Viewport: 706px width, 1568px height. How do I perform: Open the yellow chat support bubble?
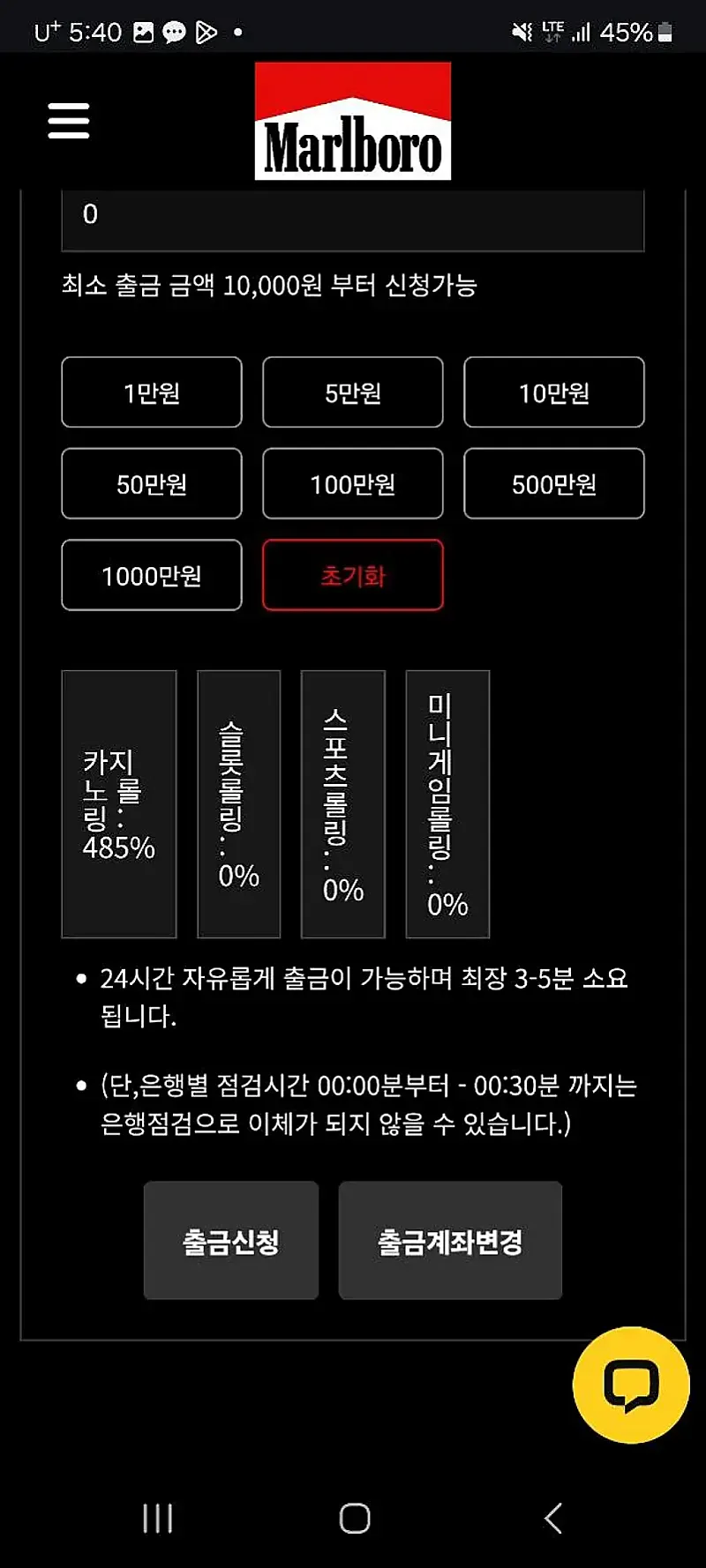click(x=630, y=1385)
